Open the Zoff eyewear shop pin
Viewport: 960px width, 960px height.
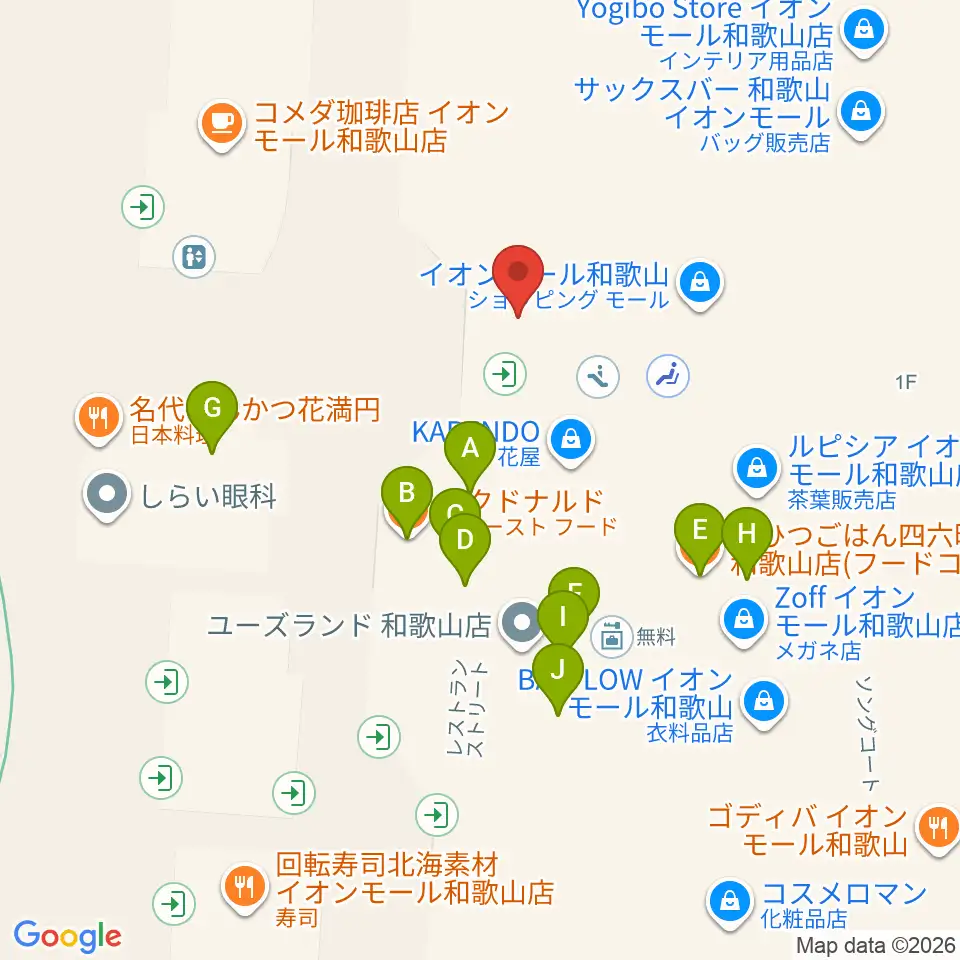click(x=744, y=621)
